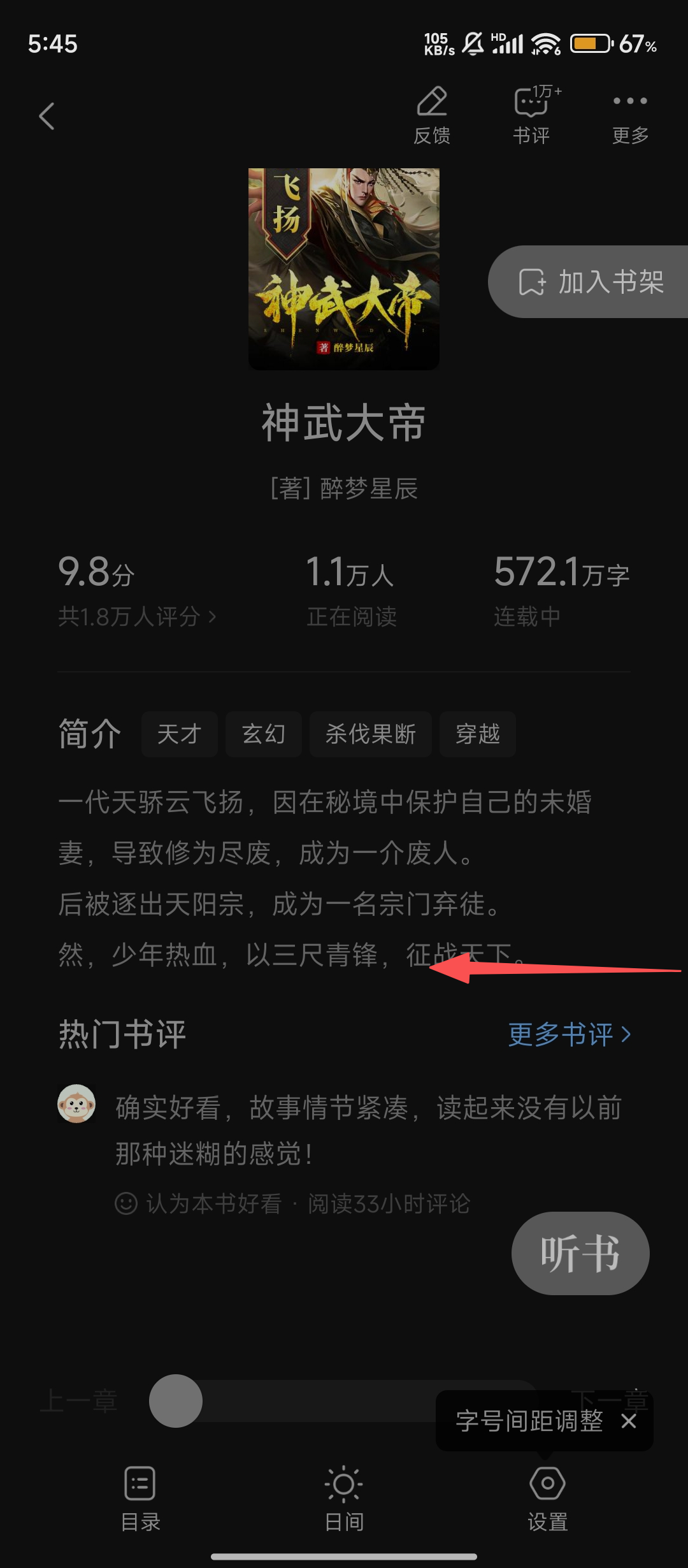The image size is (688, 1568).
Task: Tap the chapter progress slider handle
Action: coord(176,1400)
